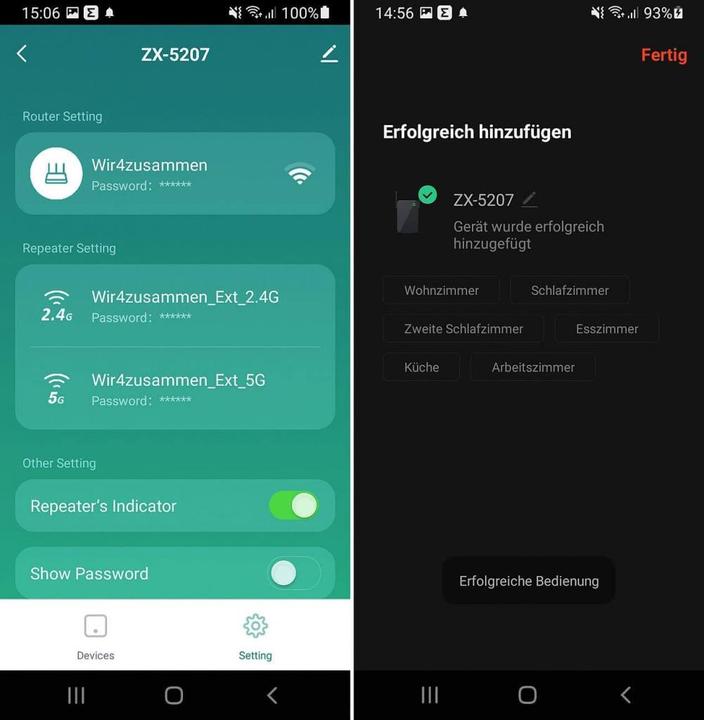Choose Zweite Schlafzimmer room
704x720 pixels.
[x=463, y=328]
